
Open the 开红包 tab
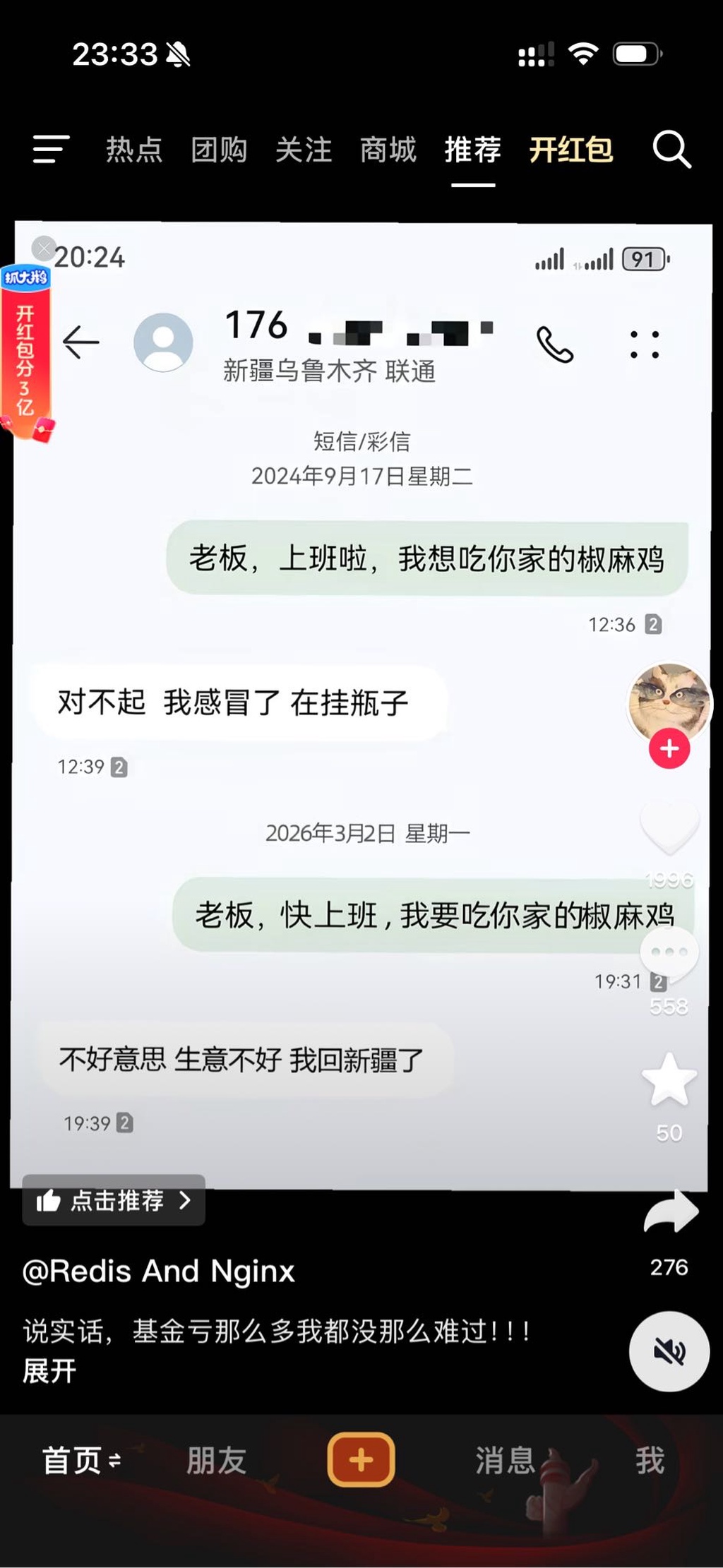tap(570, 150)
